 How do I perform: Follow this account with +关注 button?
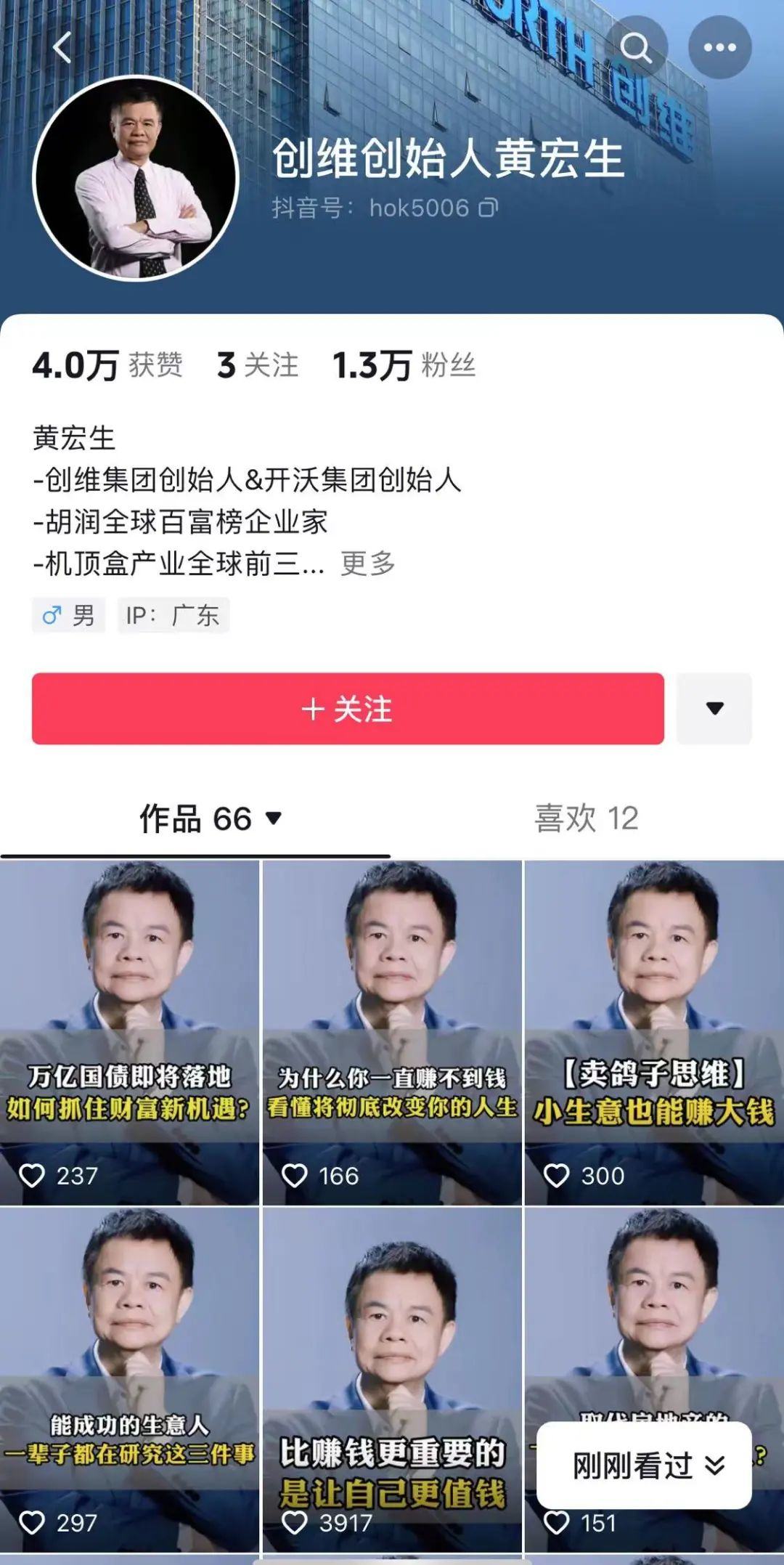click(348, 709)
